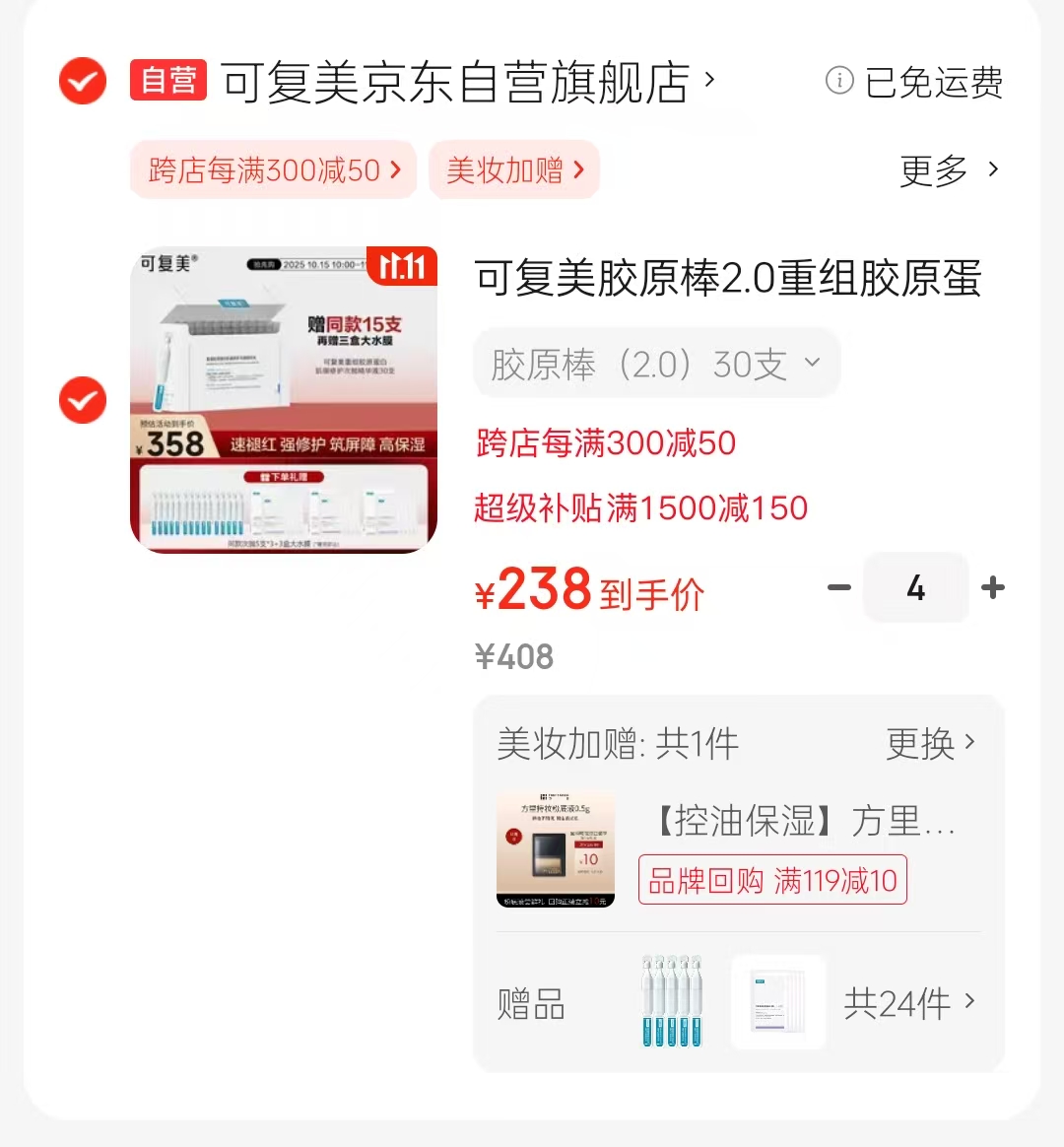This screenshot has width=1064, height=1147.
Task: Decrease item quantity with the minus button
Action: 839,588
